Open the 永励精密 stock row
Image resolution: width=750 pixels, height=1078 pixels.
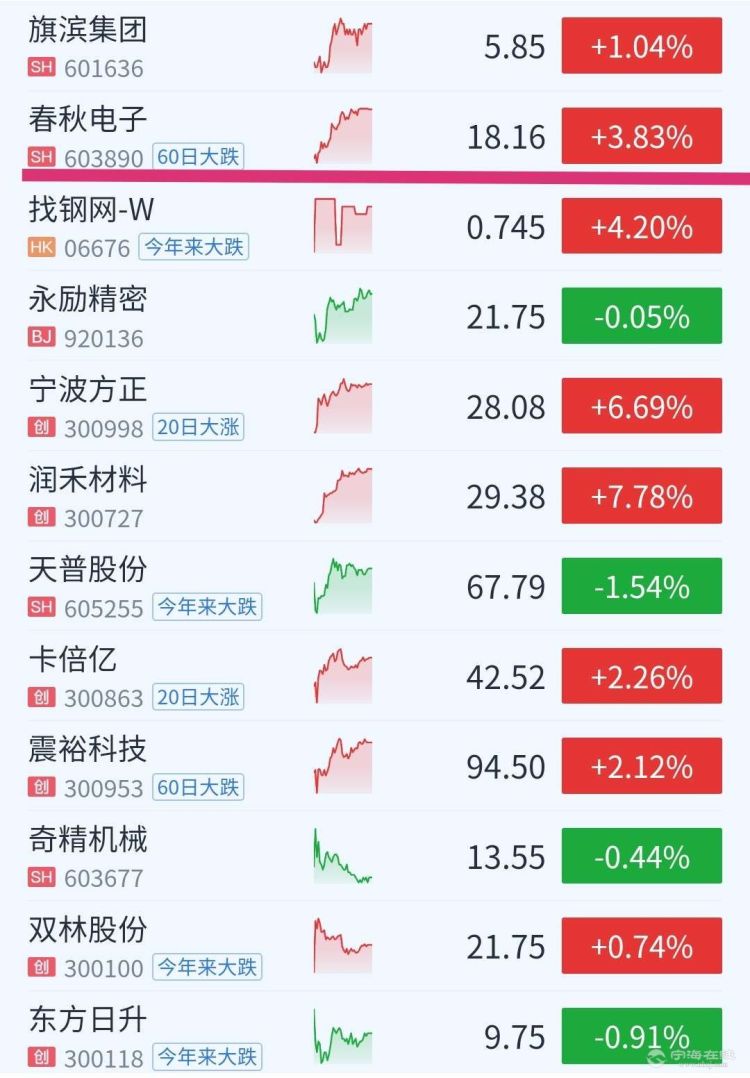[375, 316]
